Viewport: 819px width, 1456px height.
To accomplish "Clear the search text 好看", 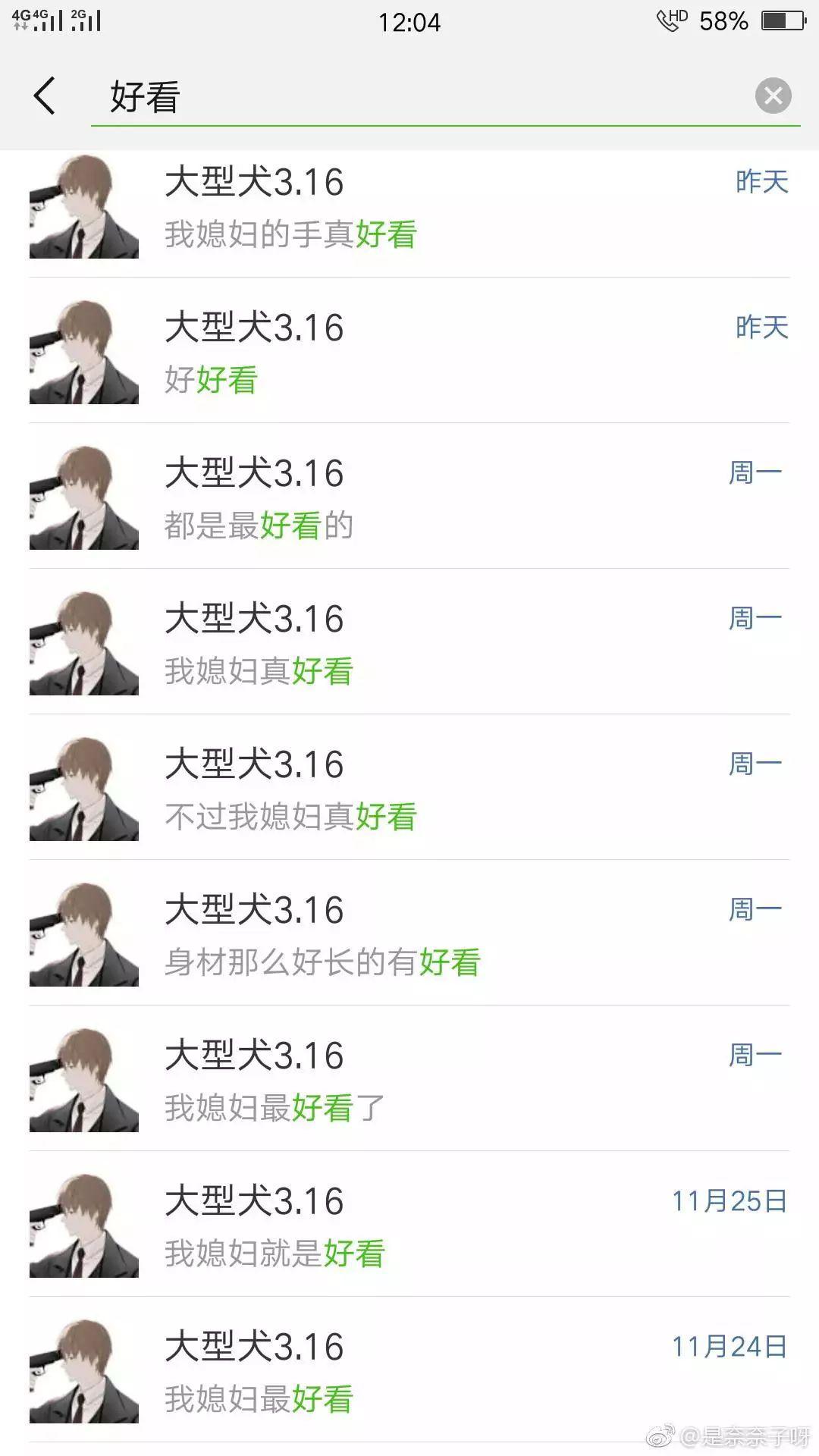I will pos(773,96).
